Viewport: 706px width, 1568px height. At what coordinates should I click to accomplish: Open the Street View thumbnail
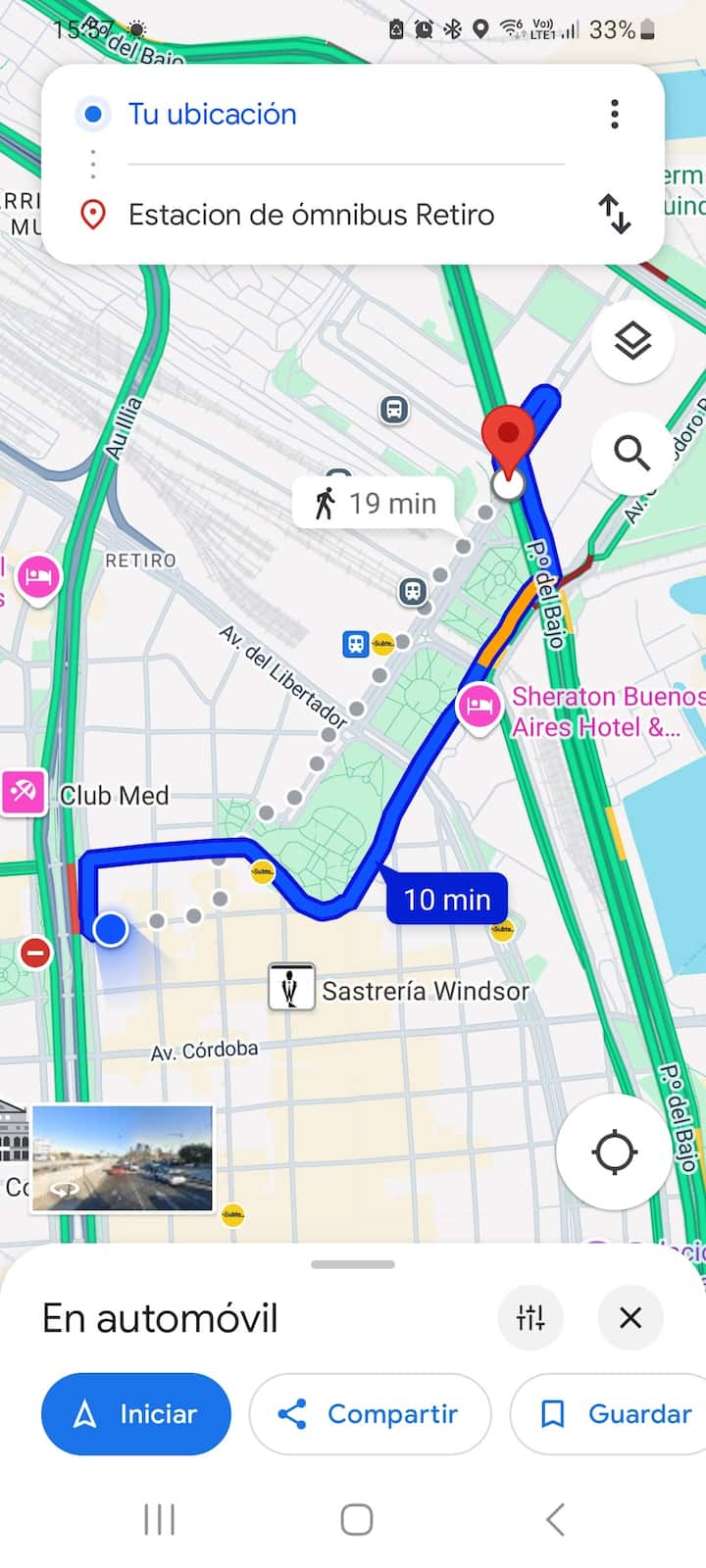coord(123,1158)
